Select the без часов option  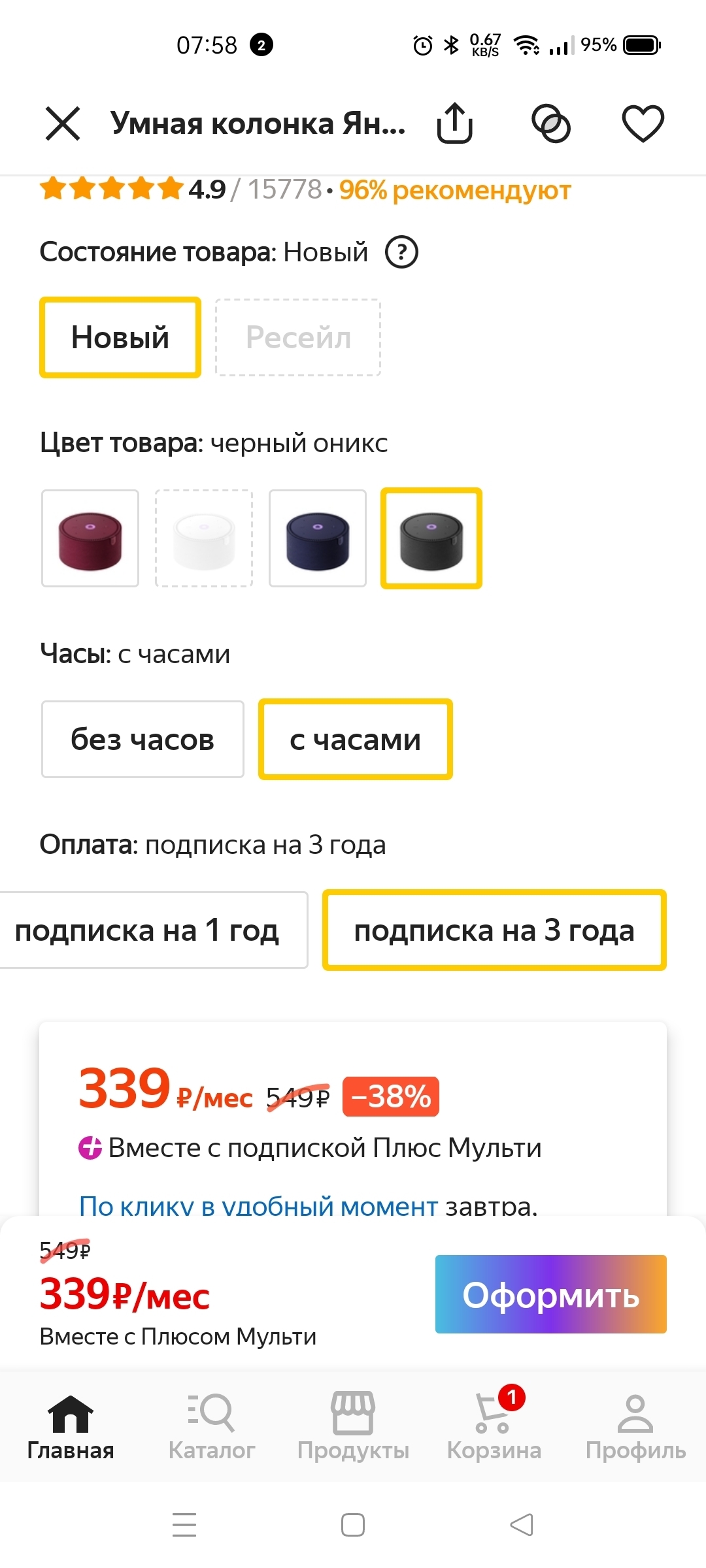pyautogui.click(x=143, y=740)
